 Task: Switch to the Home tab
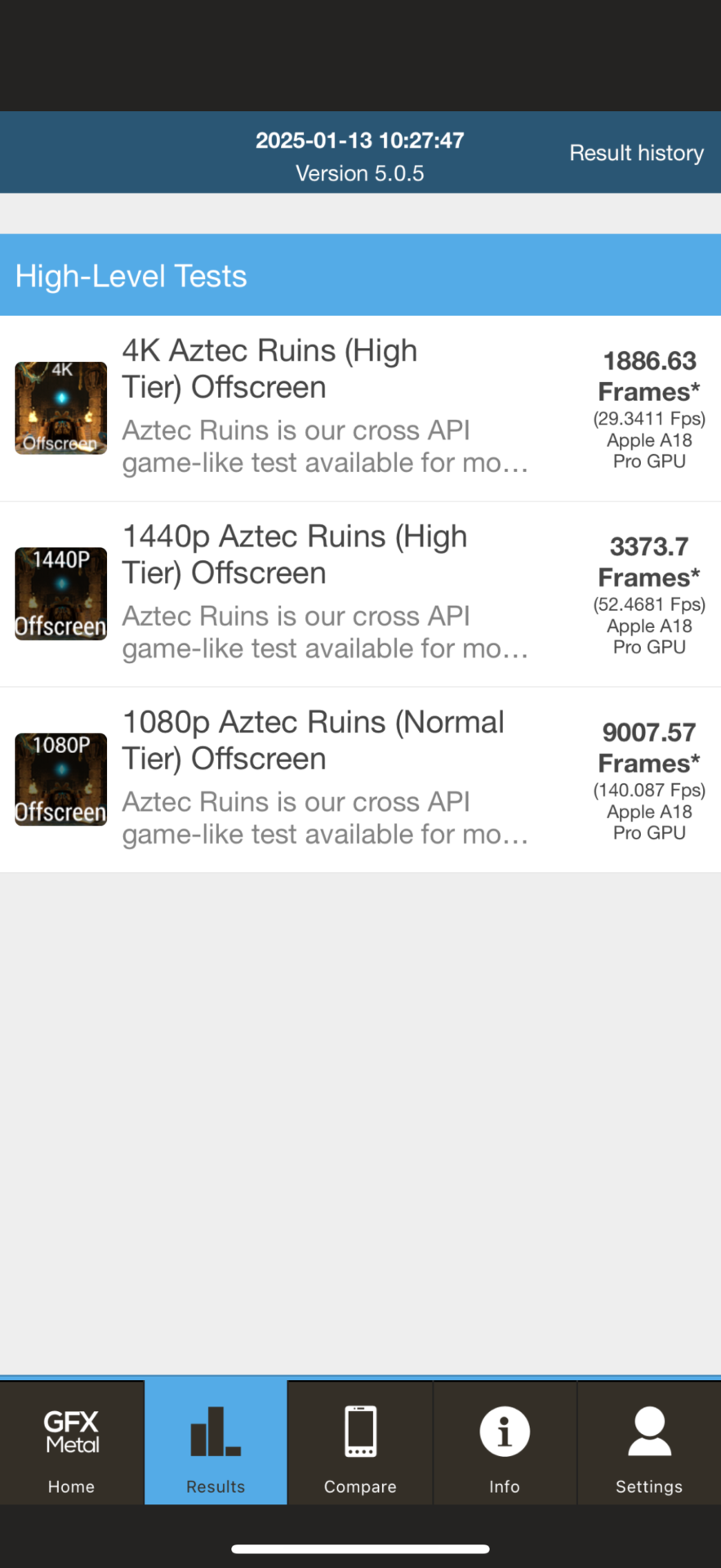[x=72, y=1443]
